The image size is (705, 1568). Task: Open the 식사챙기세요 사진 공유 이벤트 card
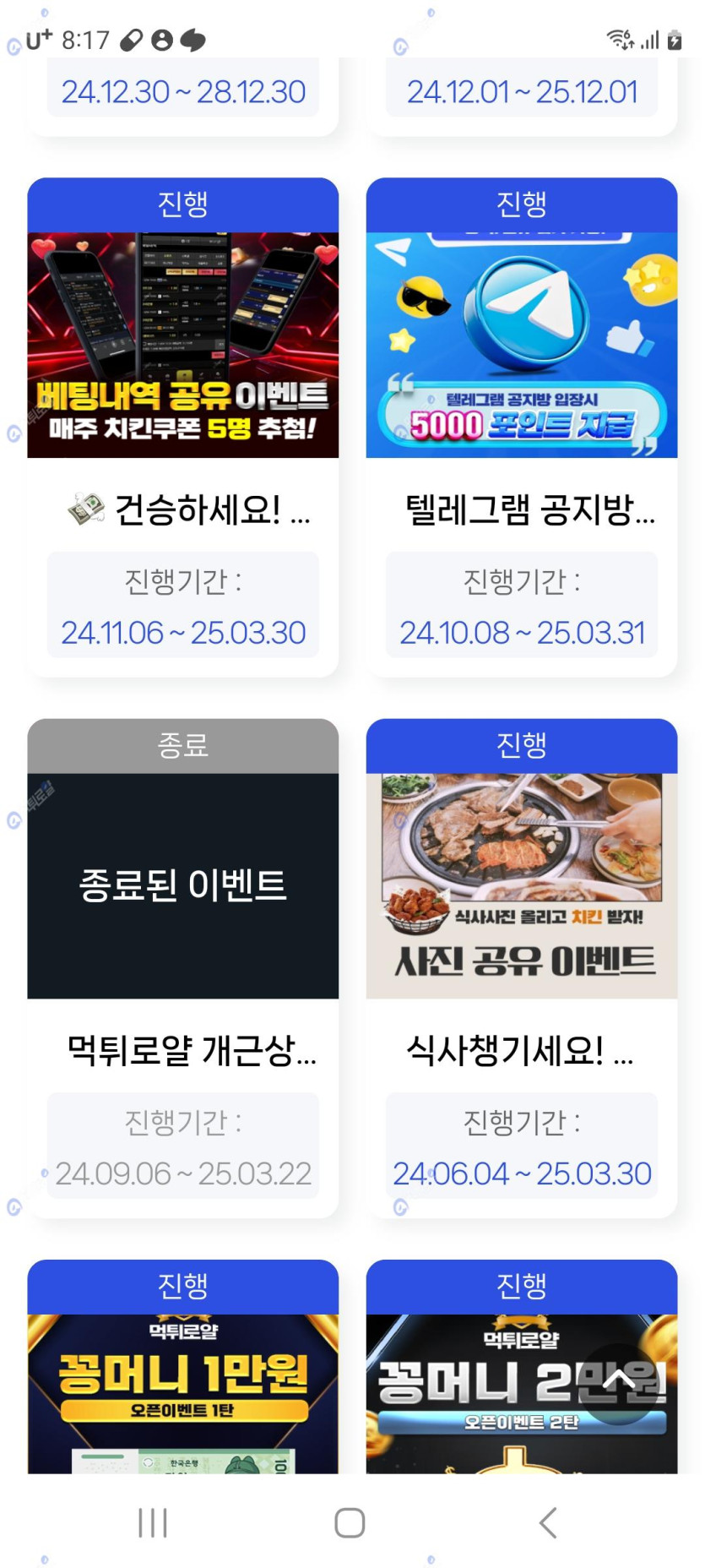click(x=521, y=967)
